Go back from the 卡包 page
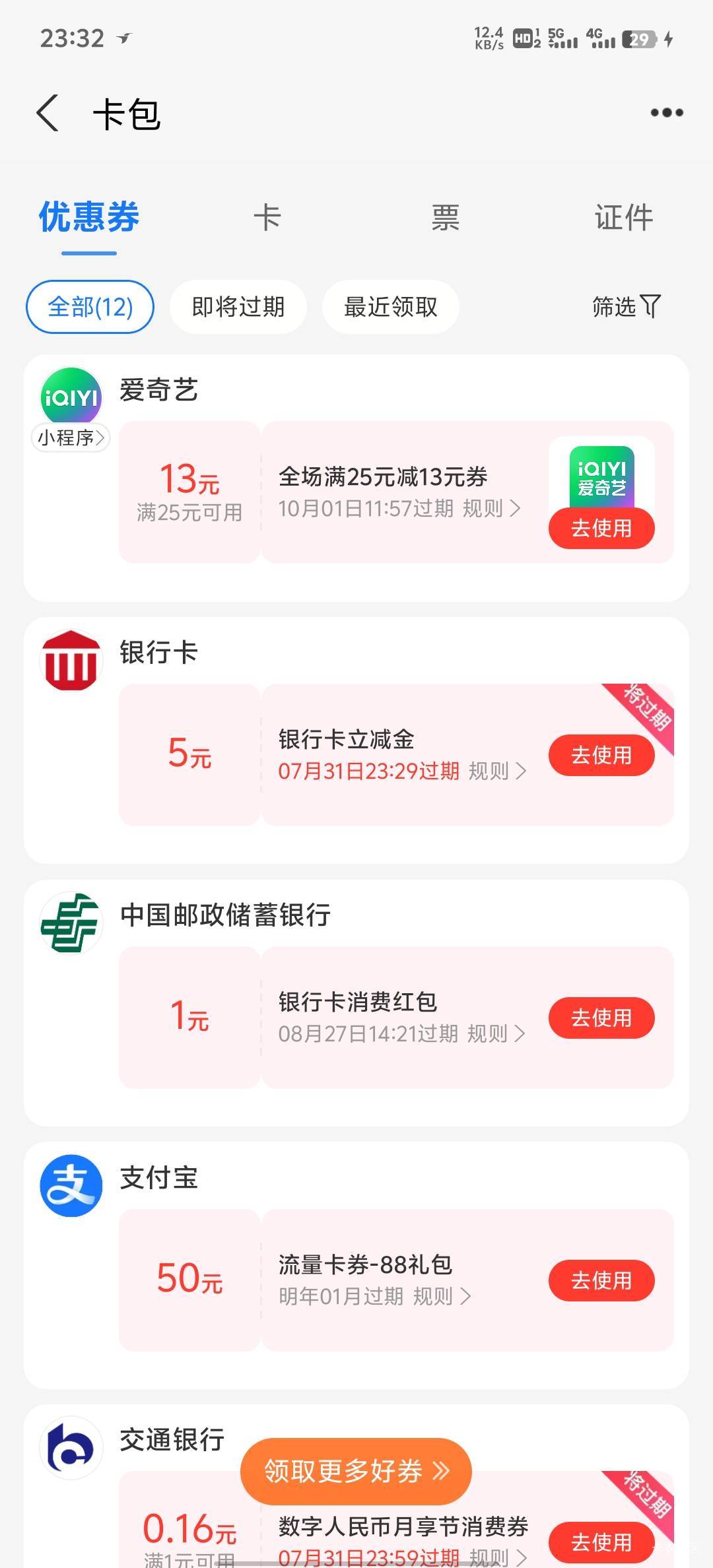 coord(48,113)
